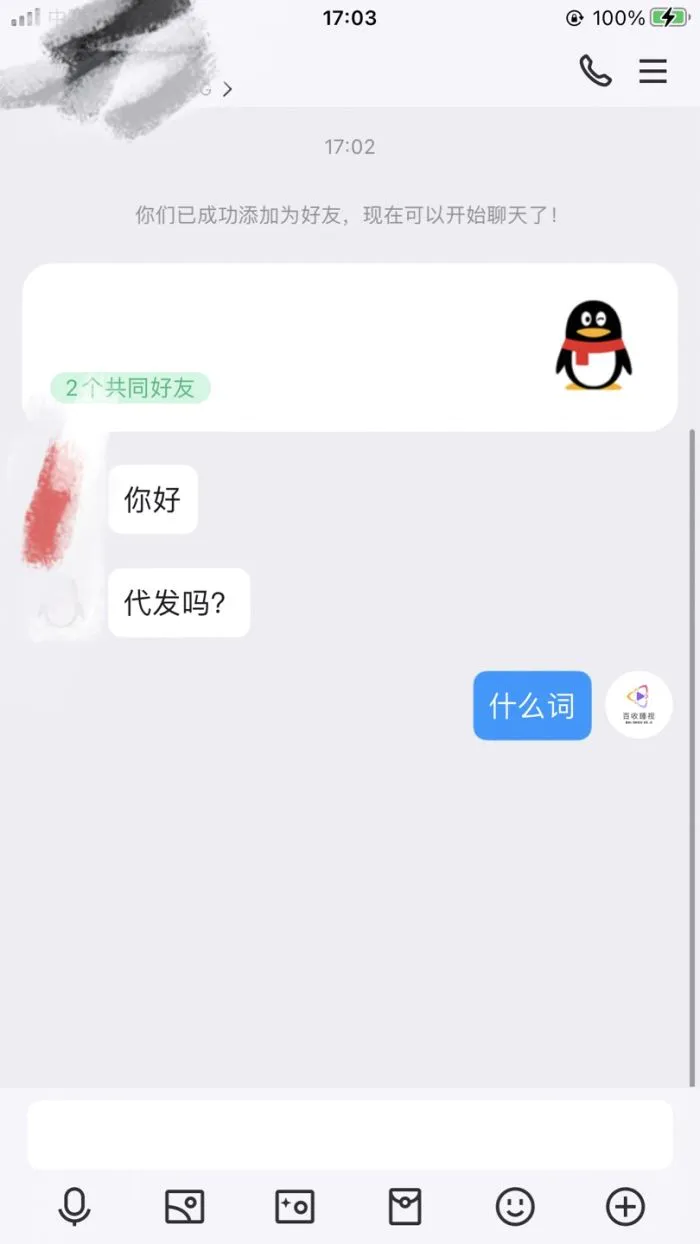Open the photo album picker
Image resolution: width=700 pixels, height=1244 pixels.
184,1206
